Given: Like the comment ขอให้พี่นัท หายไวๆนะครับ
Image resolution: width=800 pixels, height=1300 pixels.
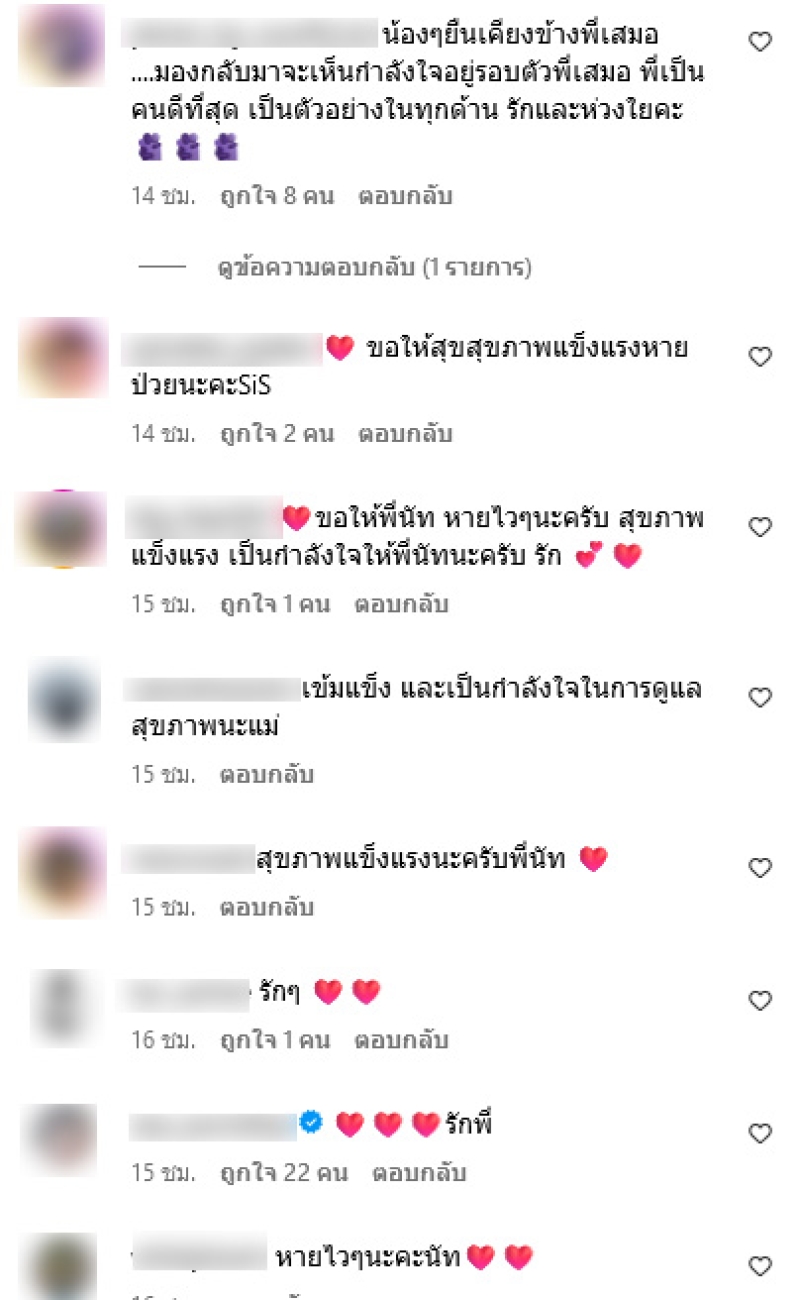Looking at the screenshot, I should coord(761,526).
